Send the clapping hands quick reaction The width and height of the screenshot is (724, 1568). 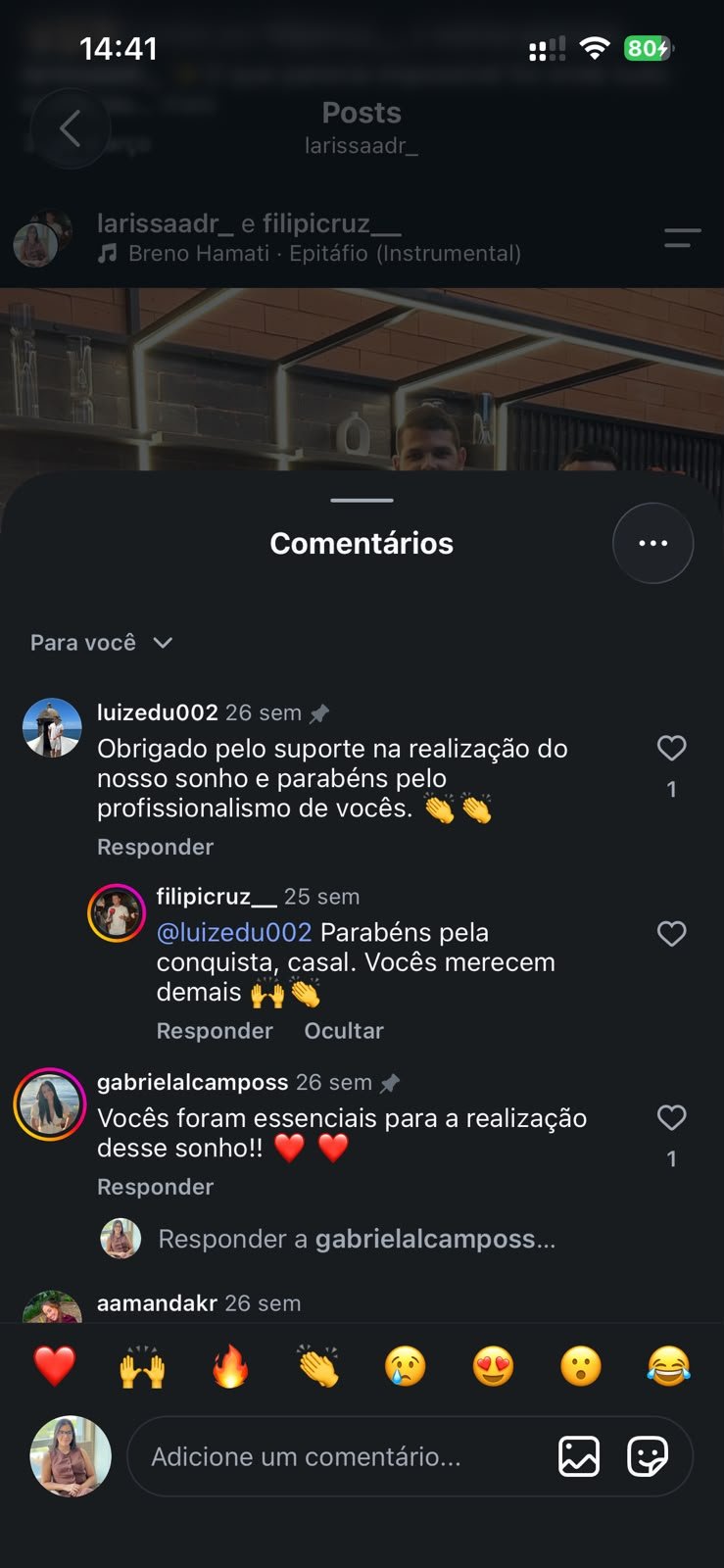tap(318, 1366)
